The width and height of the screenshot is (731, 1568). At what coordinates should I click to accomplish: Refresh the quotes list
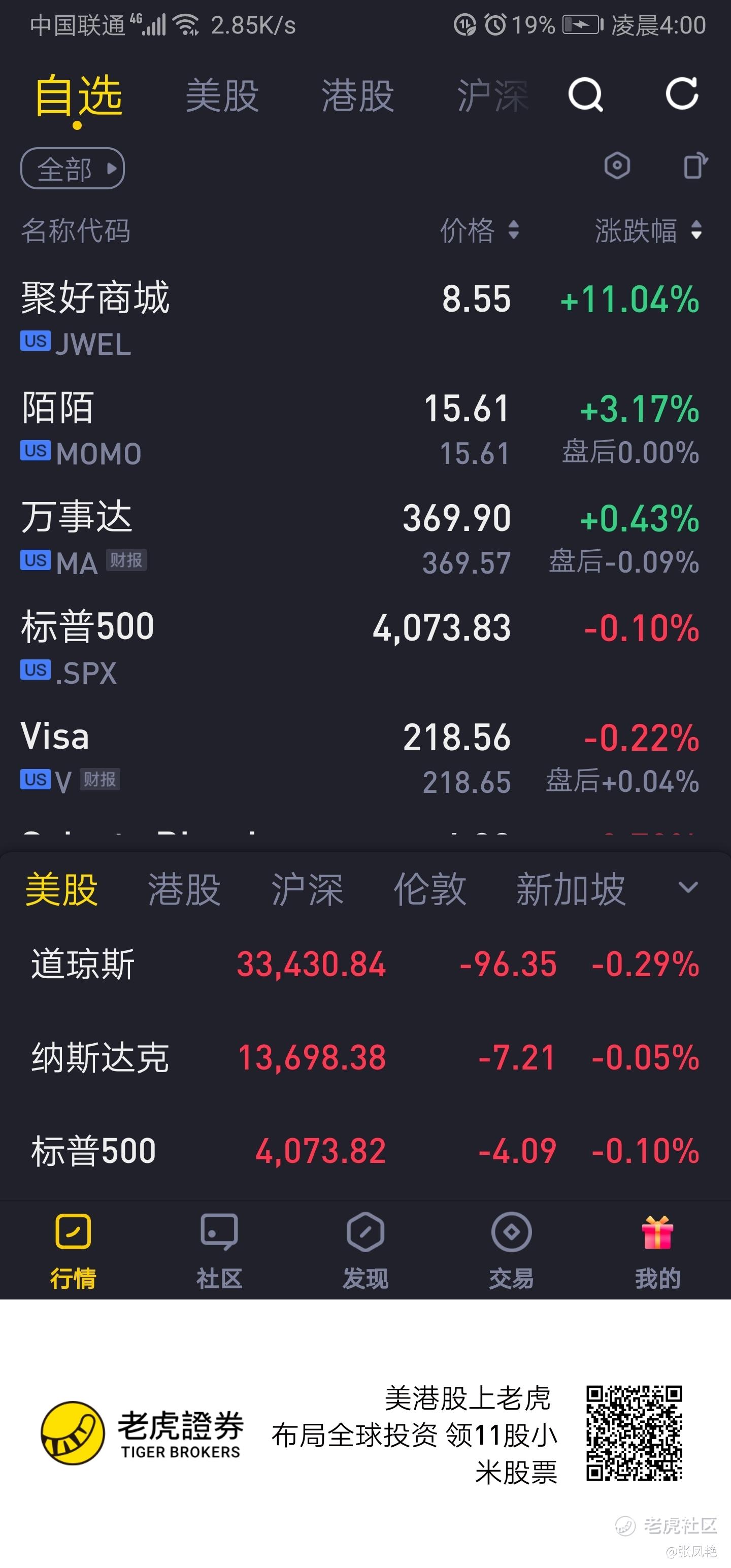pos(682,94)
